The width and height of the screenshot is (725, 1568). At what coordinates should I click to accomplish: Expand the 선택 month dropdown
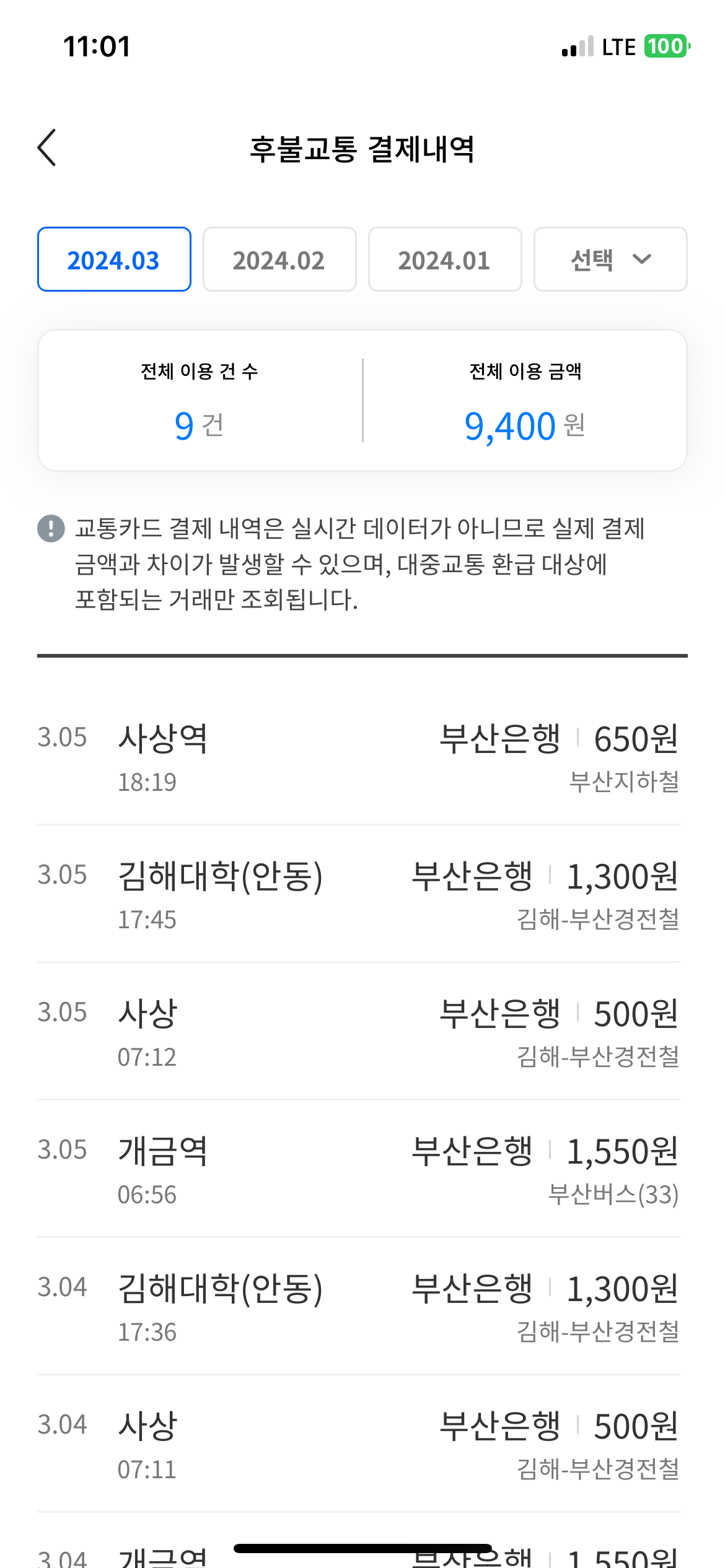coord(610,259)
